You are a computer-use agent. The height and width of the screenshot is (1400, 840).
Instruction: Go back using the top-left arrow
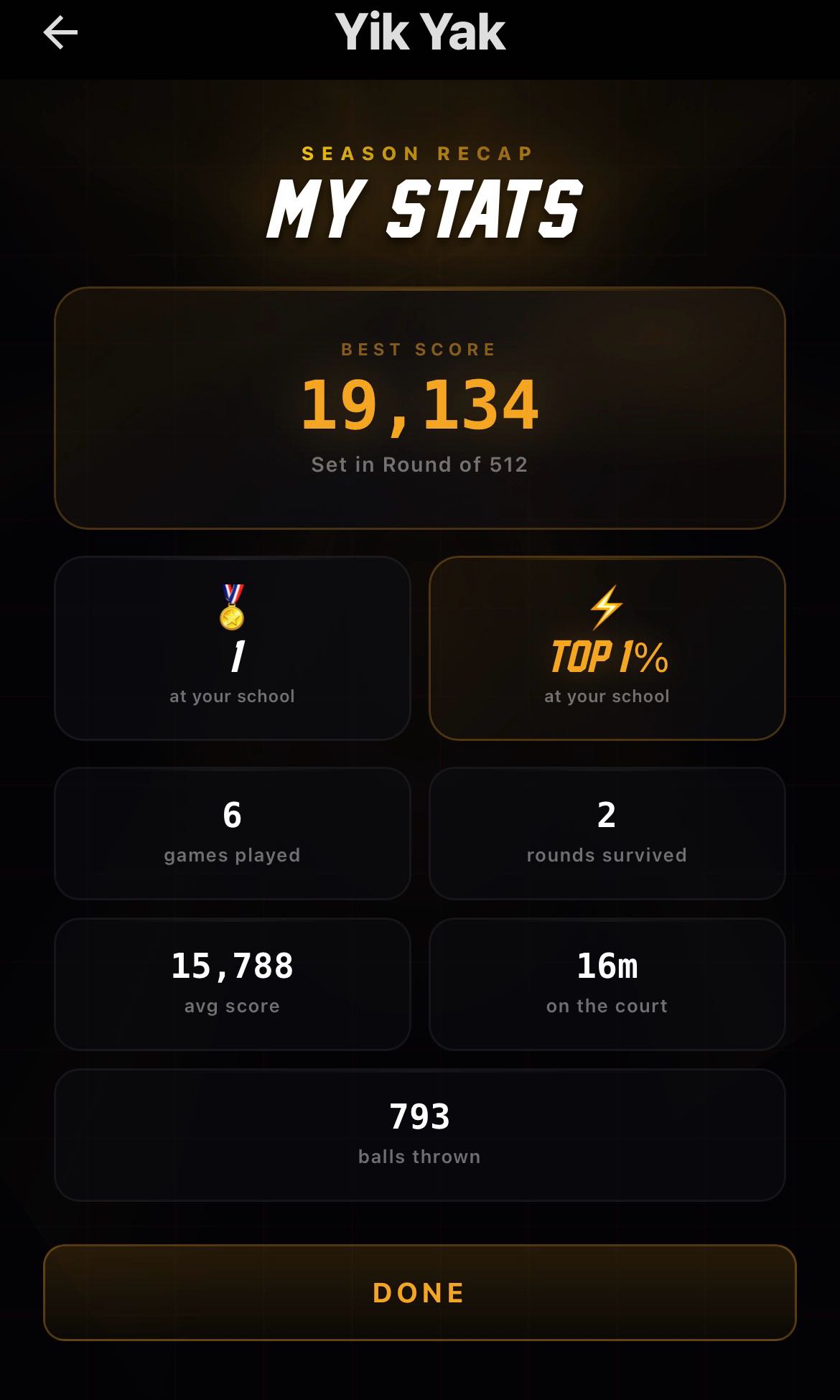click(x=60, y=33)
